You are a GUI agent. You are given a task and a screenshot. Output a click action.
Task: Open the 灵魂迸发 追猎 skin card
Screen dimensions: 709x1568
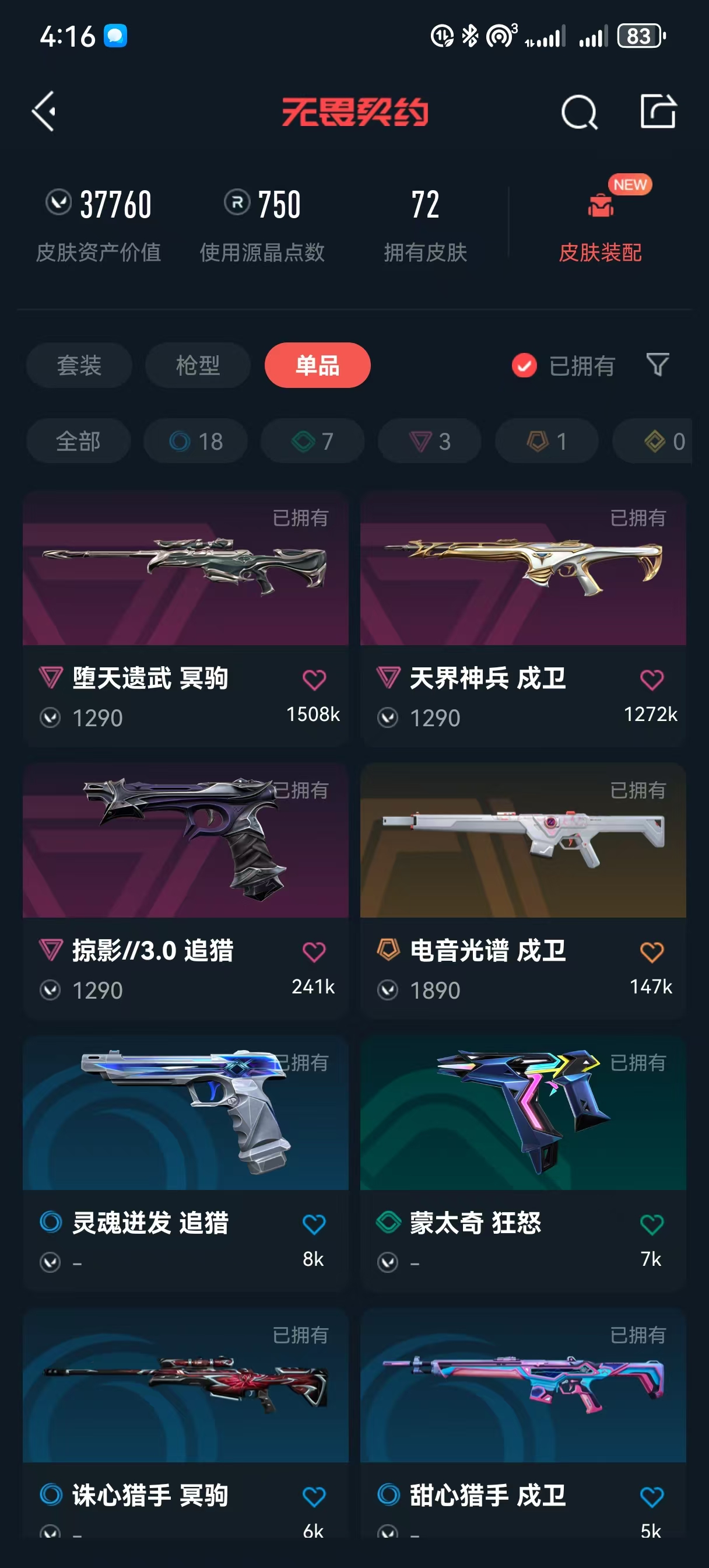click(x=185, y=1163)
